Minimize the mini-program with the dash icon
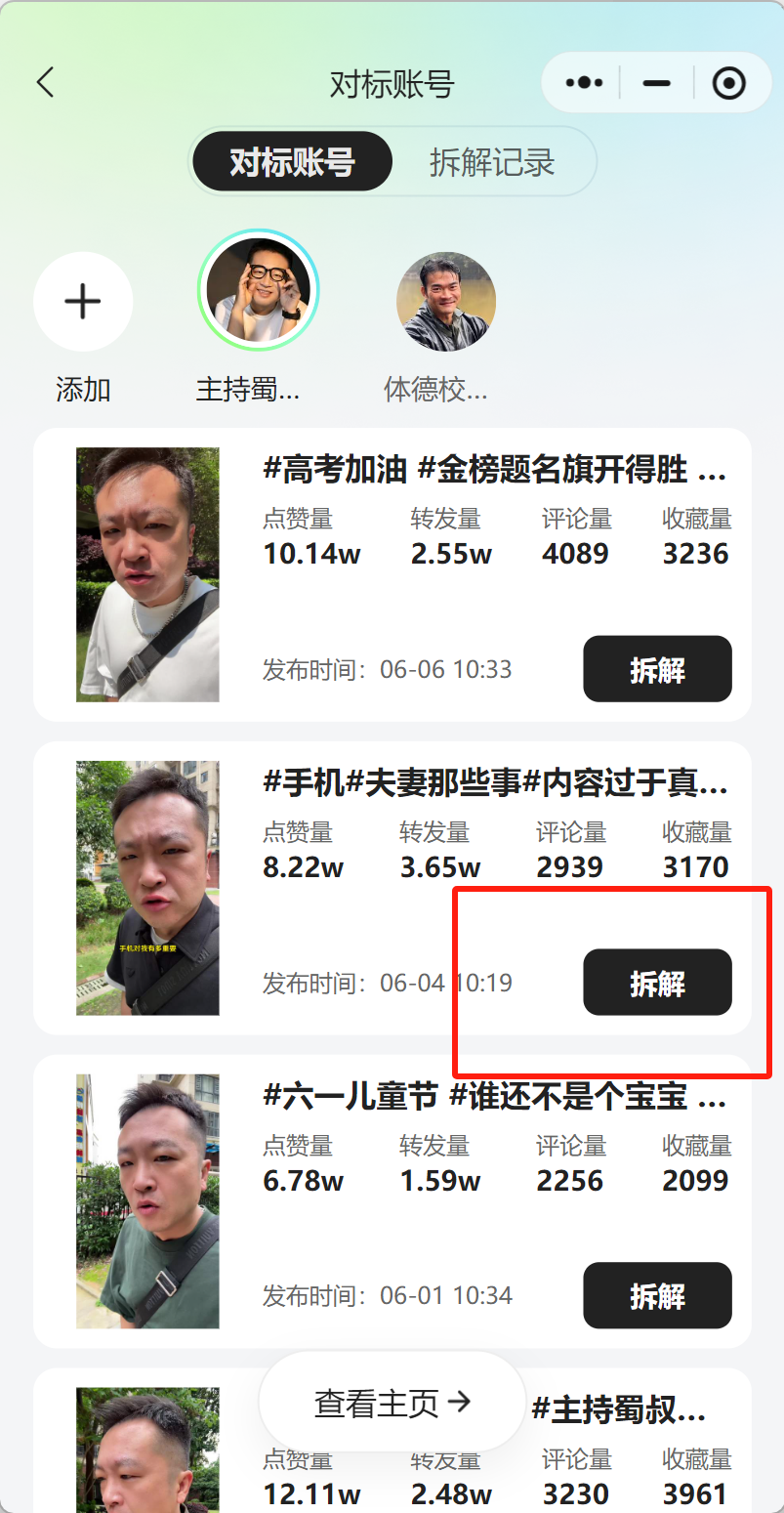 [656, 83]
